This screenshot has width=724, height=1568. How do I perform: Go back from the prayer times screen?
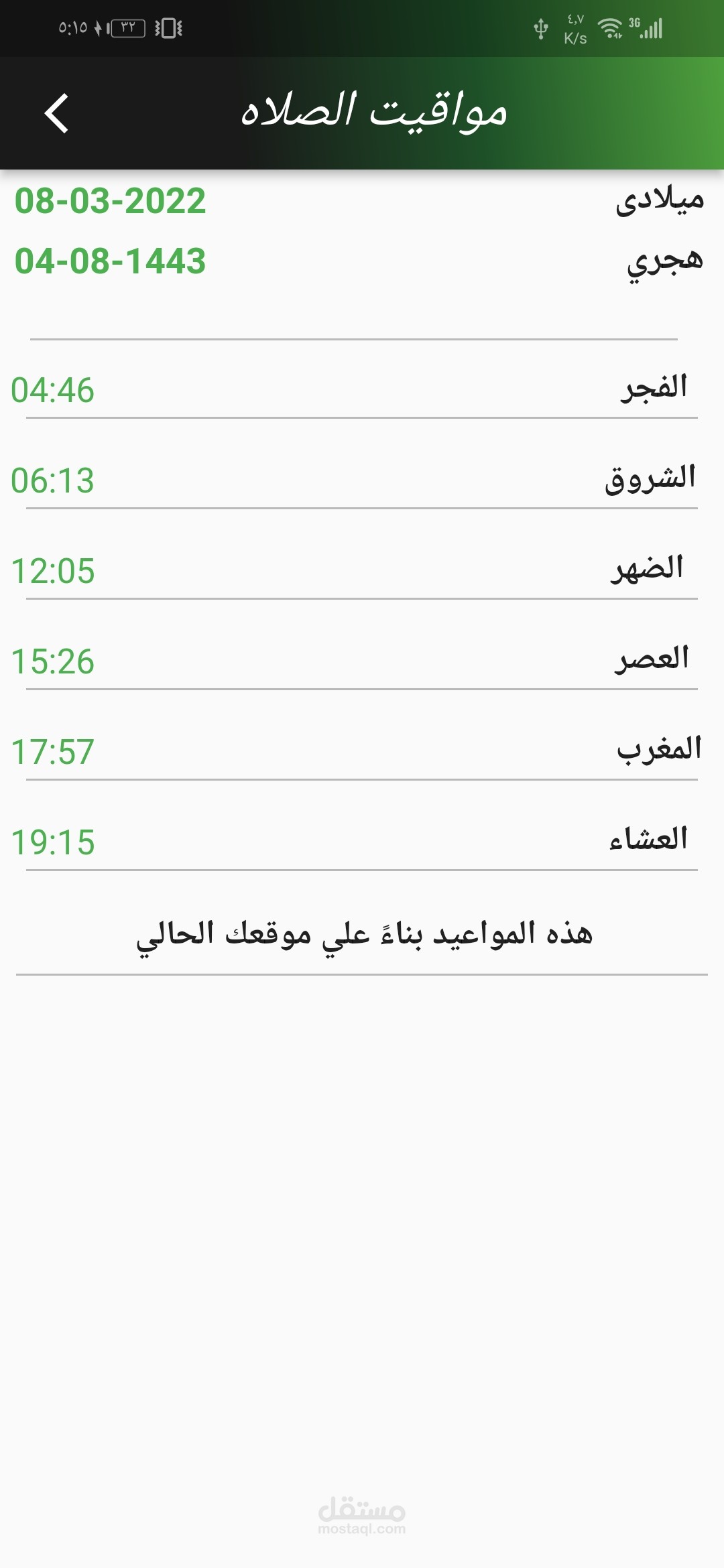(57, 113)
